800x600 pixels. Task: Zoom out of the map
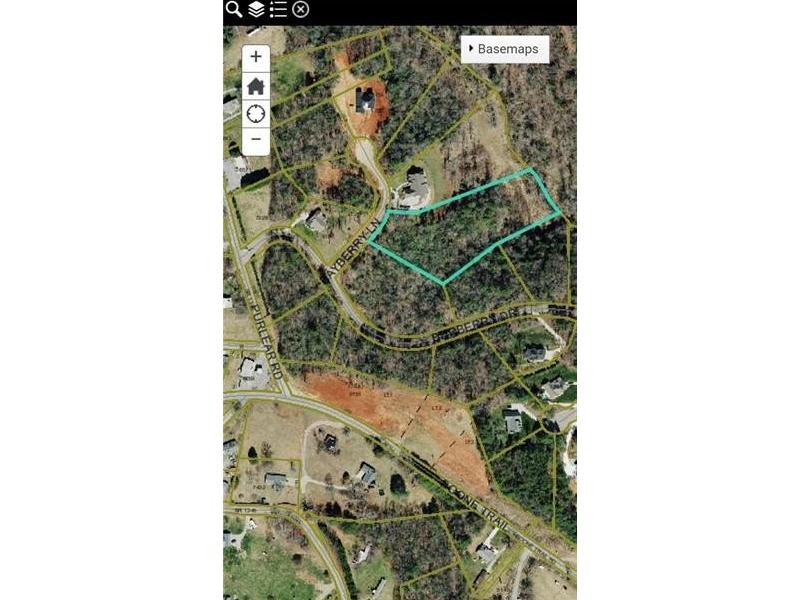(x=256, y=140)
